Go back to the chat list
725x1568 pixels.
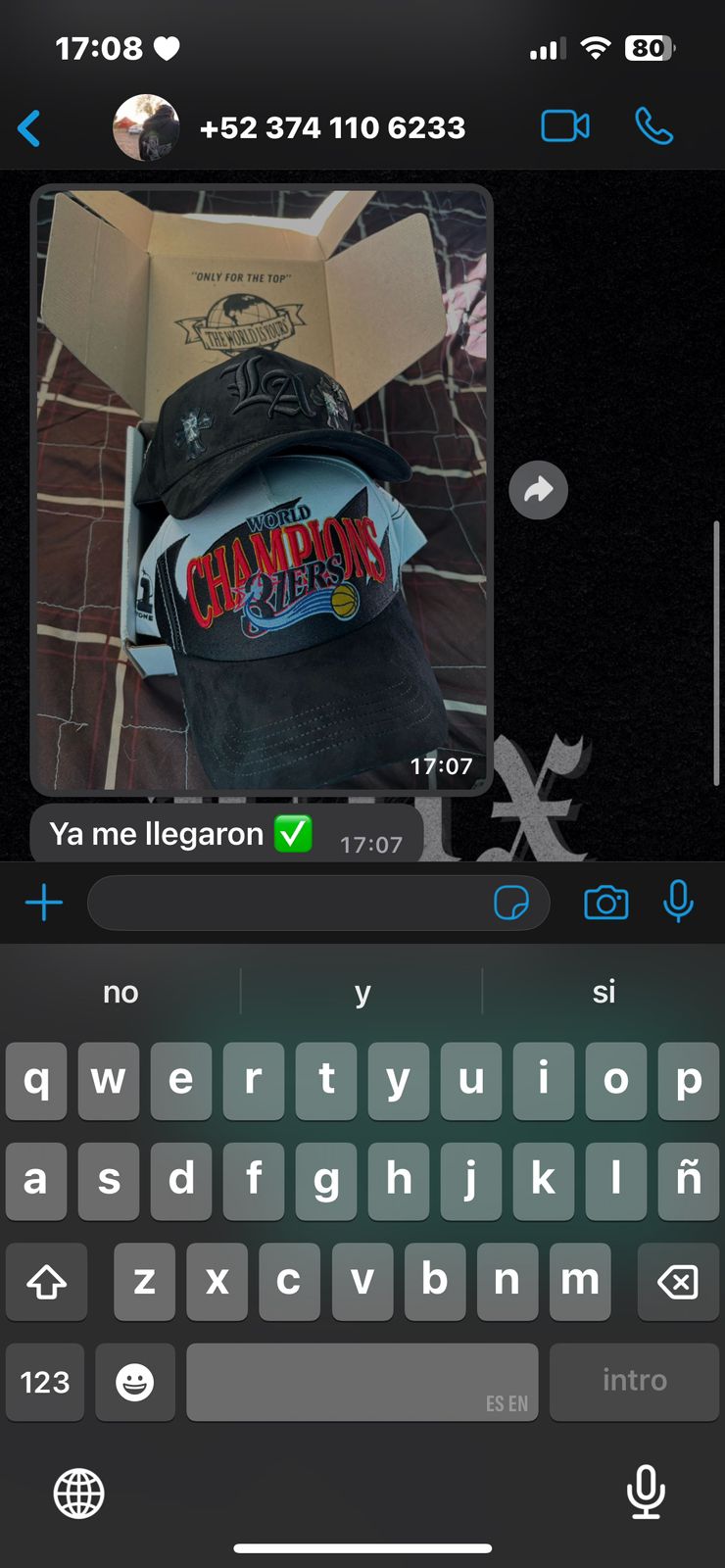click(29, 128)
